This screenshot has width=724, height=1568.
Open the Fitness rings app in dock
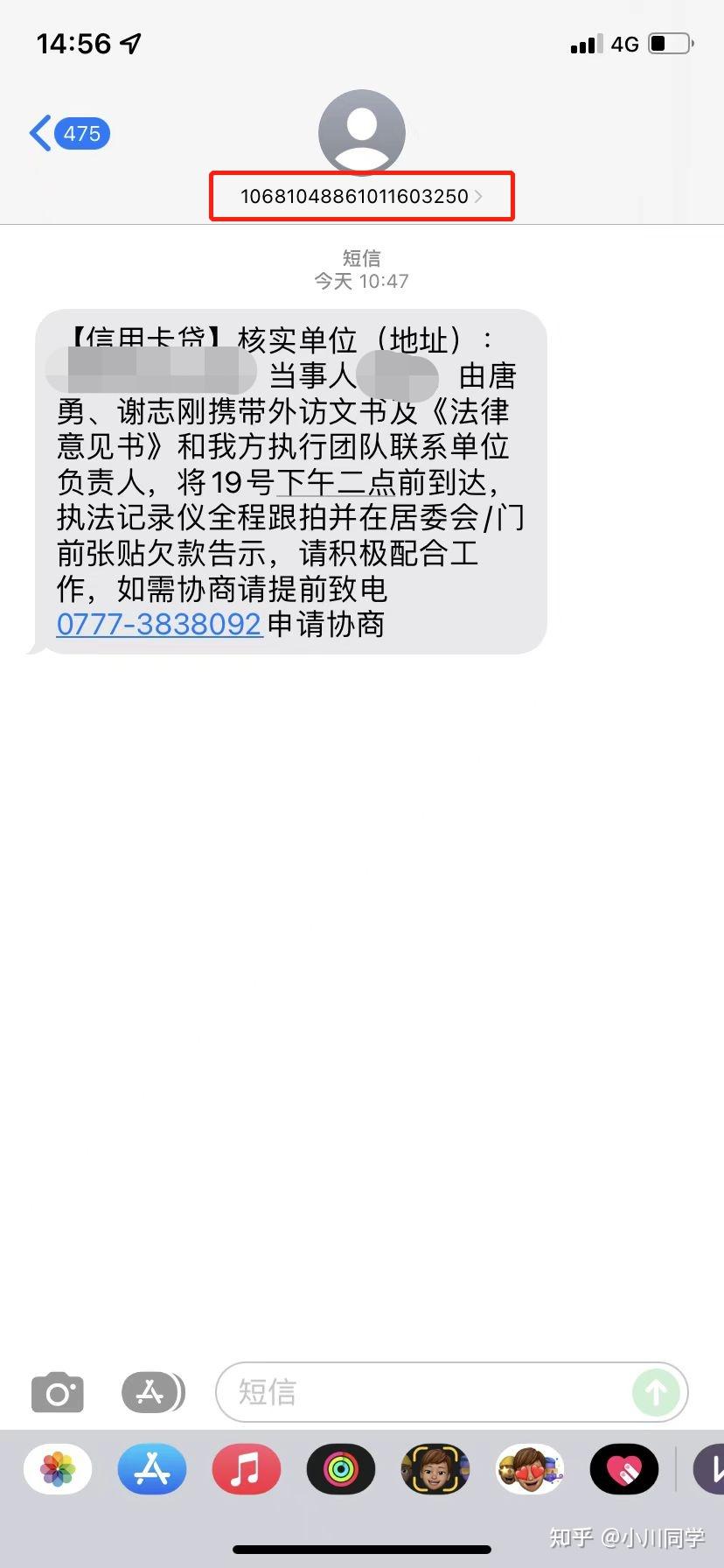340,1470
